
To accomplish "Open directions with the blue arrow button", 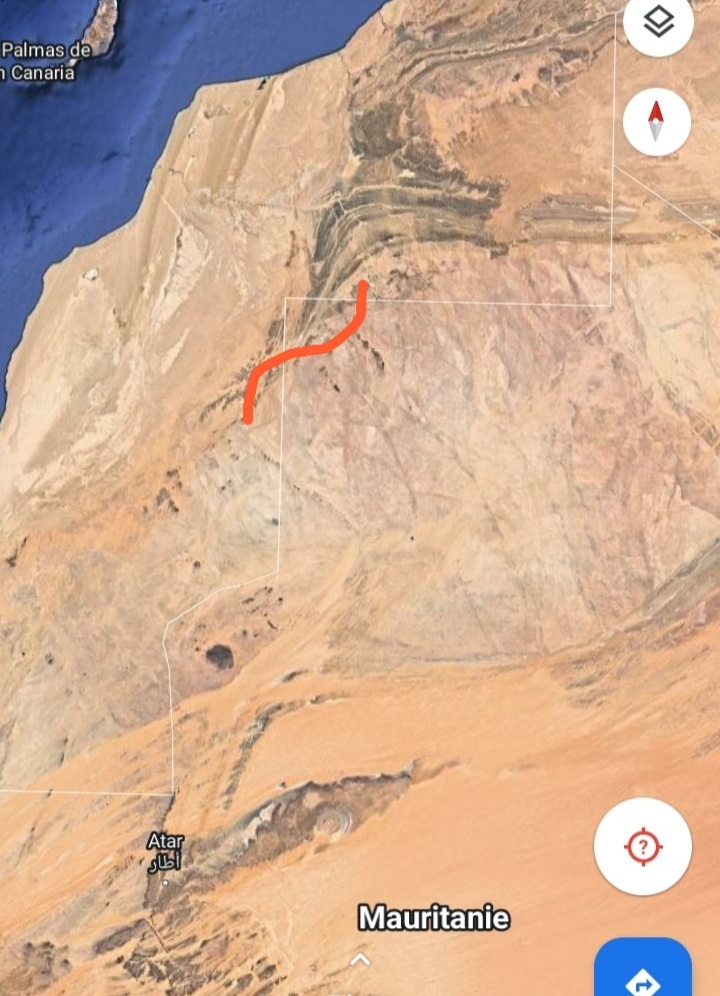I will point(643,971).
